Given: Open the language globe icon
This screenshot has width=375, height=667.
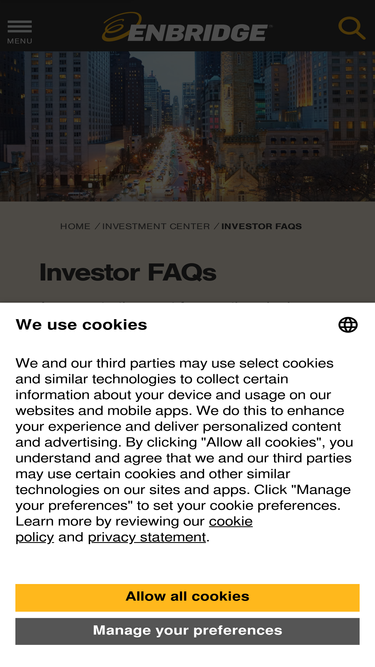Looking at the screenshot, I should (348, 325).
